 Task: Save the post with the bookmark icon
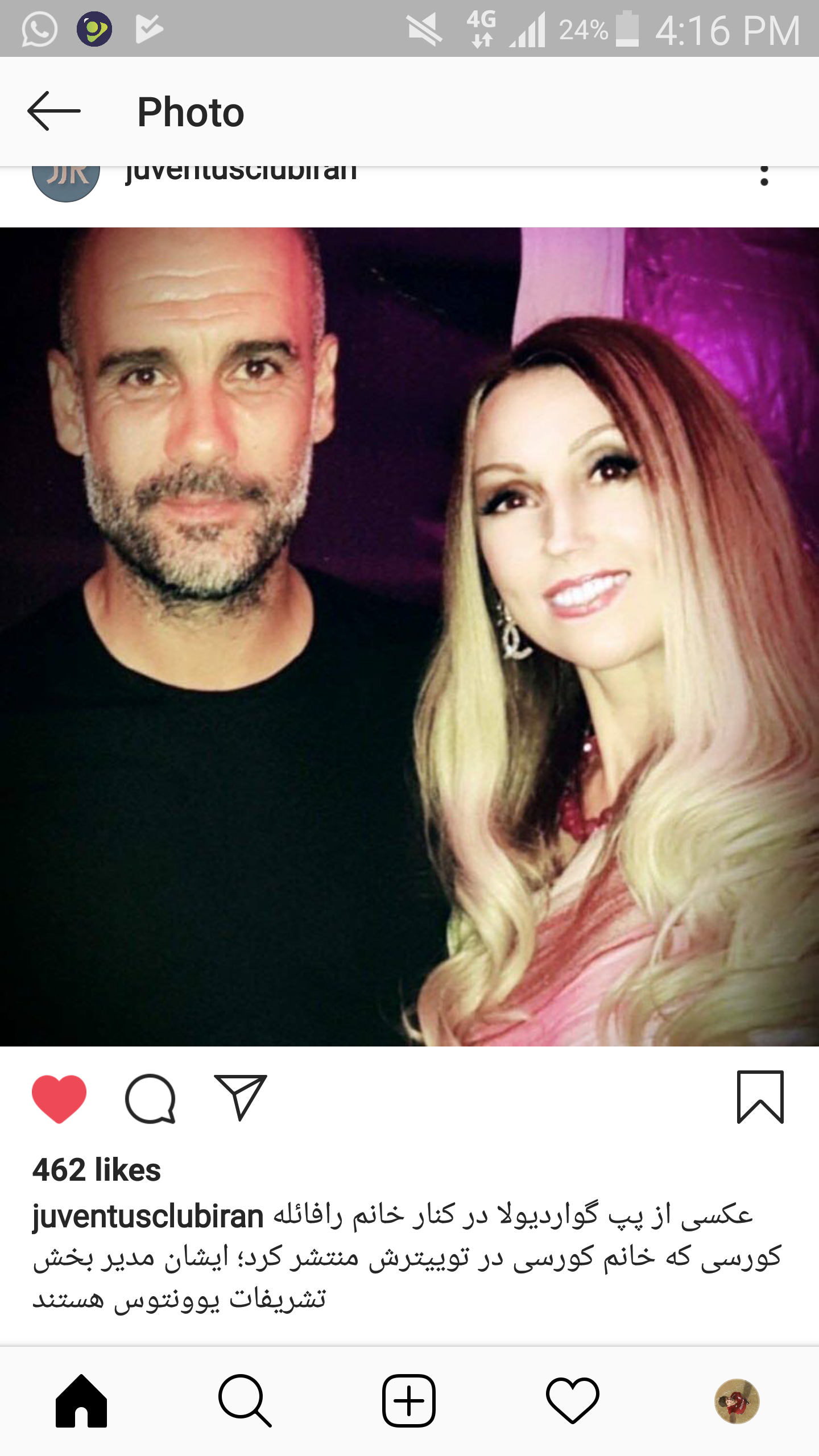pos(760,1097)
